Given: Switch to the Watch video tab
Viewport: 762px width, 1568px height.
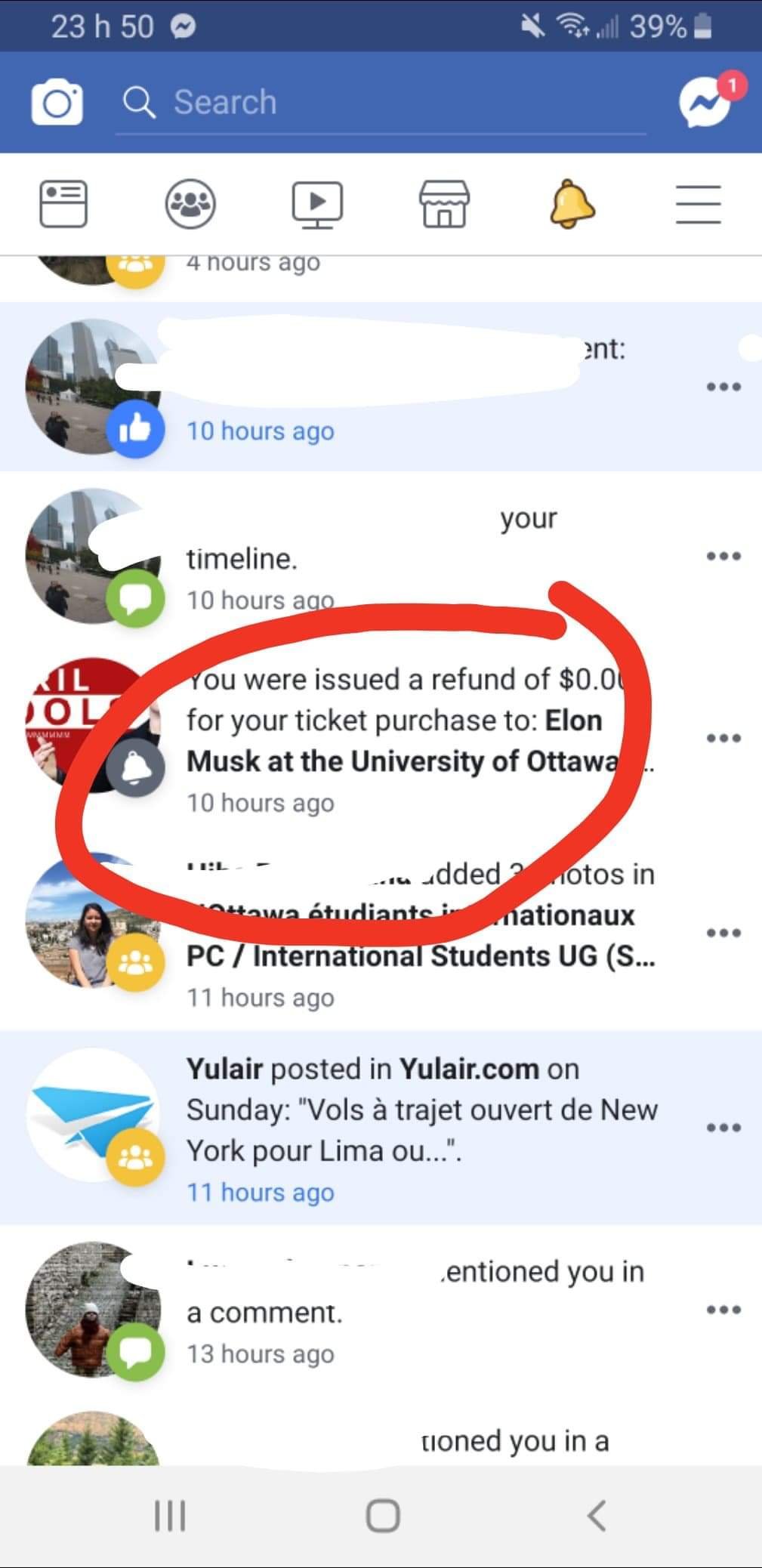Looking at the screenshot, I should pyautogui.click(x=317, y=204).
